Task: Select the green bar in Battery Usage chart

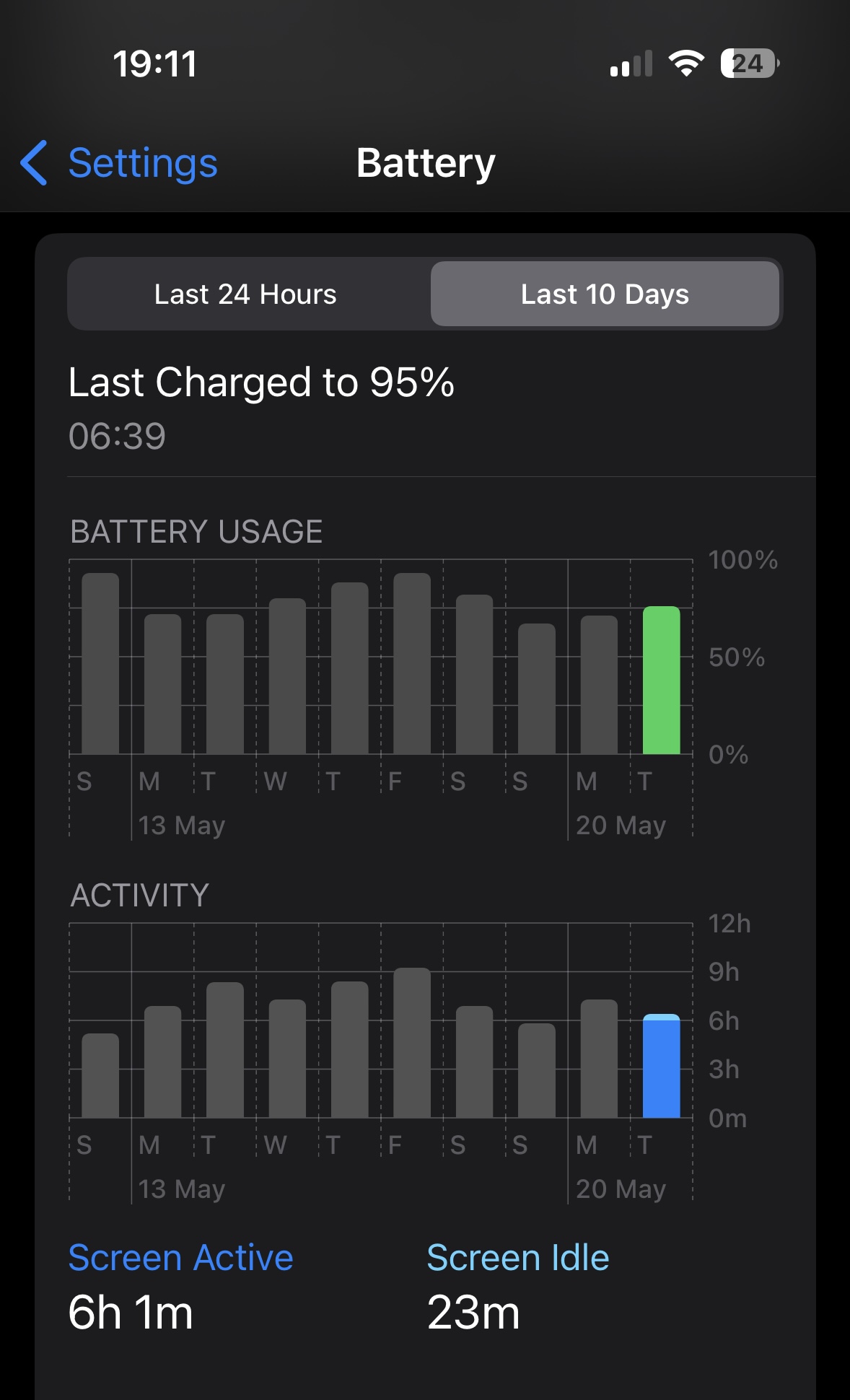Action: pyautogui.click(x=661, y=681)
